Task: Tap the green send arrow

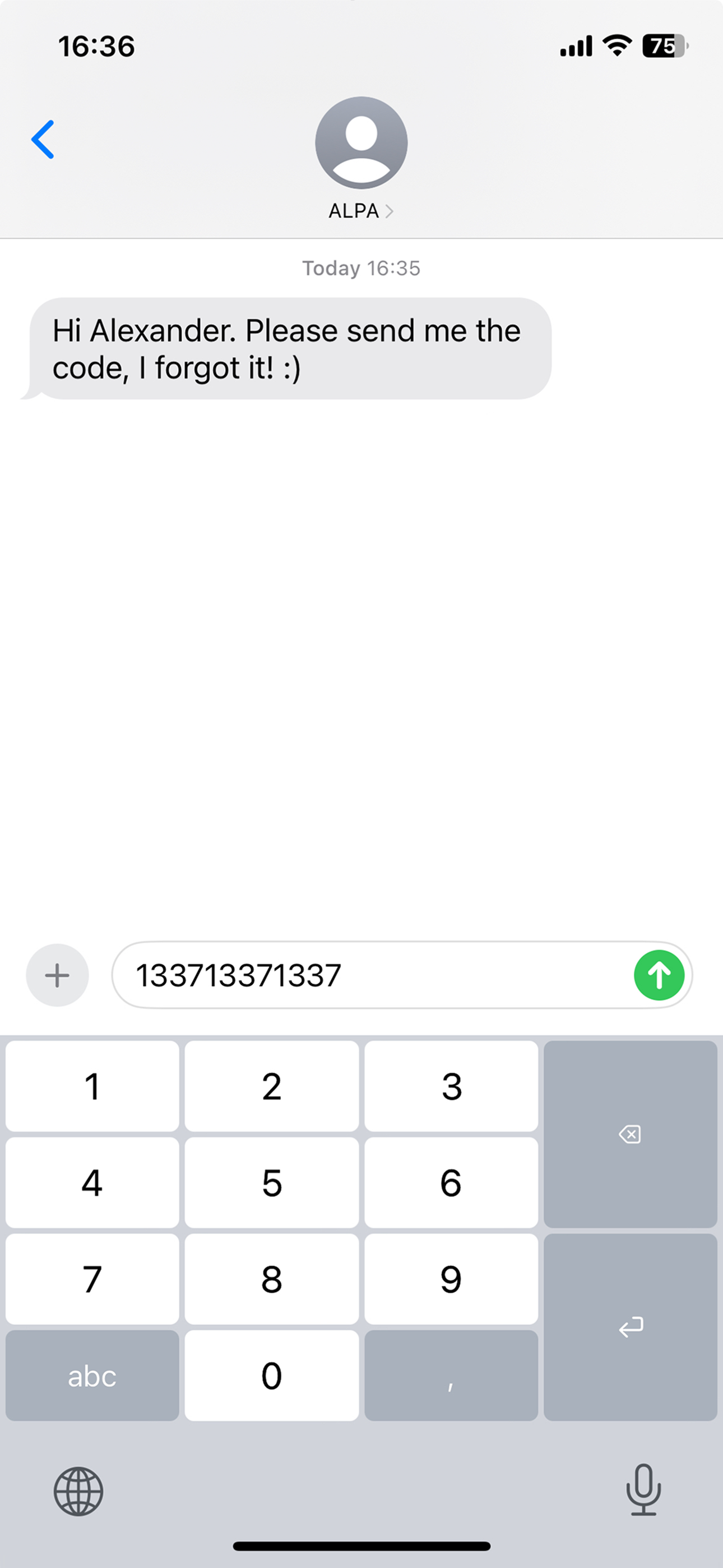Action: pyautogui.click(x=658, y=975)
